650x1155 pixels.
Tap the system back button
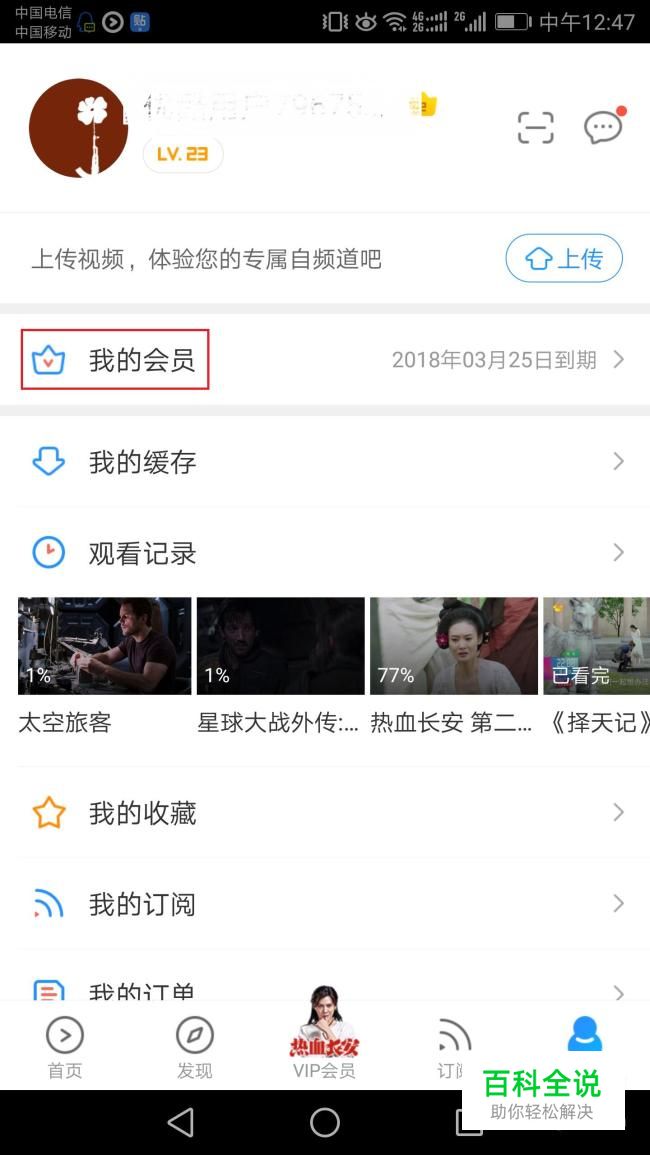181,1122
